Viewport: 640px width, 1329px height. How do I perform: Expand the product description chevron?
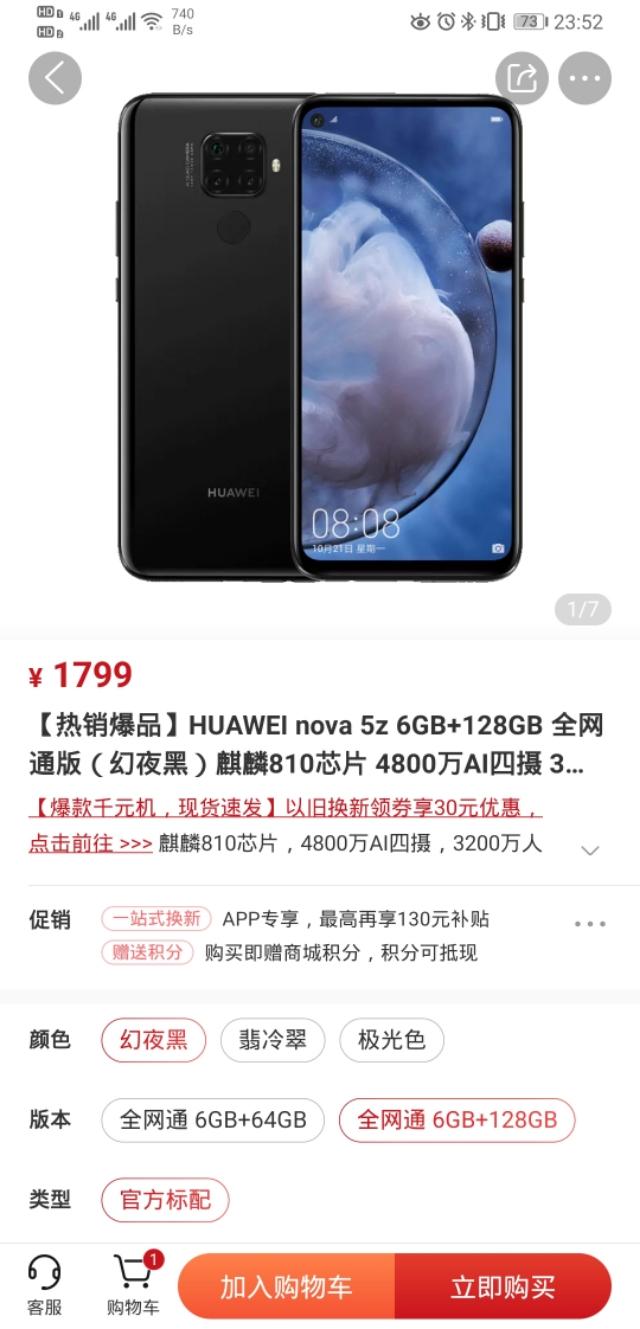point(590,850)
